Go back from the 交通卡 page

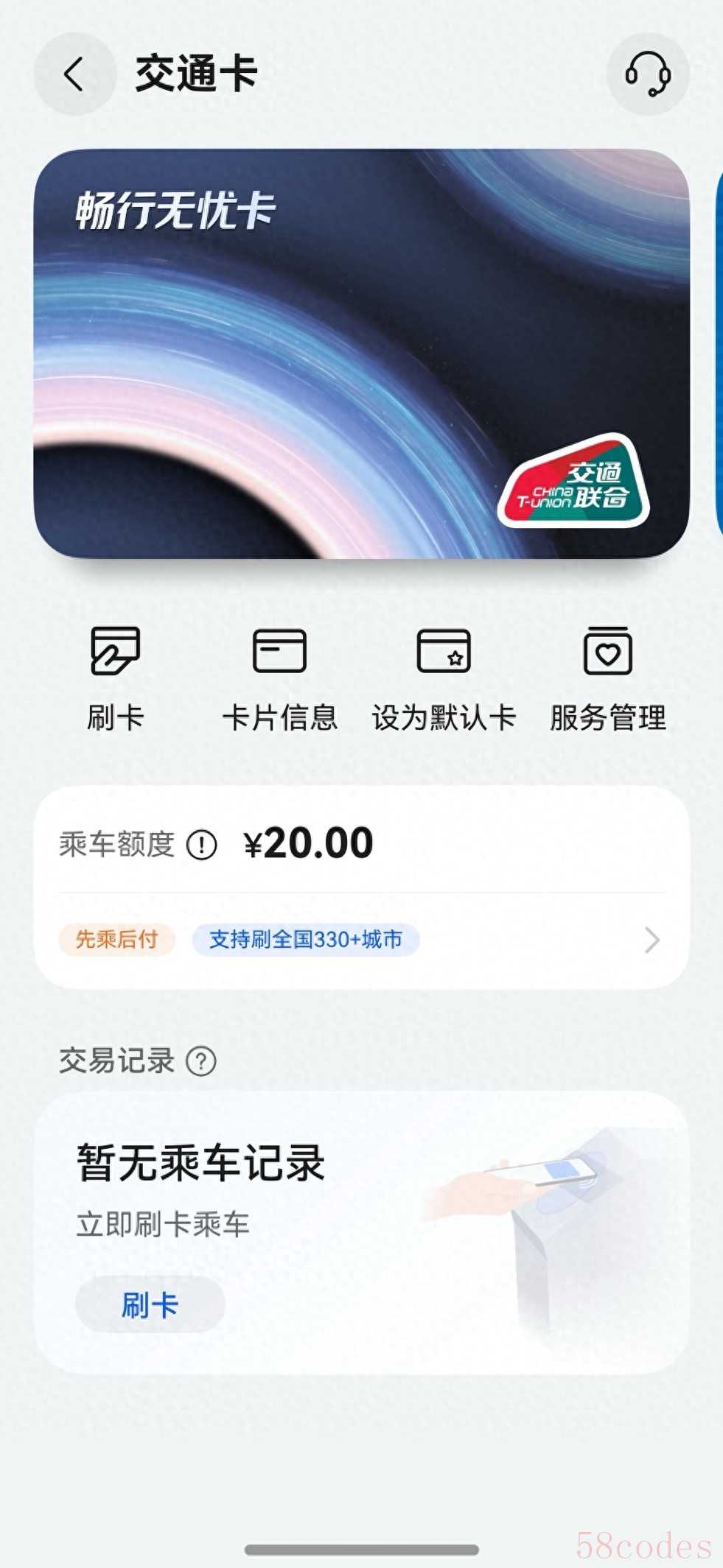pyautogui.click(x=74, y=74)
